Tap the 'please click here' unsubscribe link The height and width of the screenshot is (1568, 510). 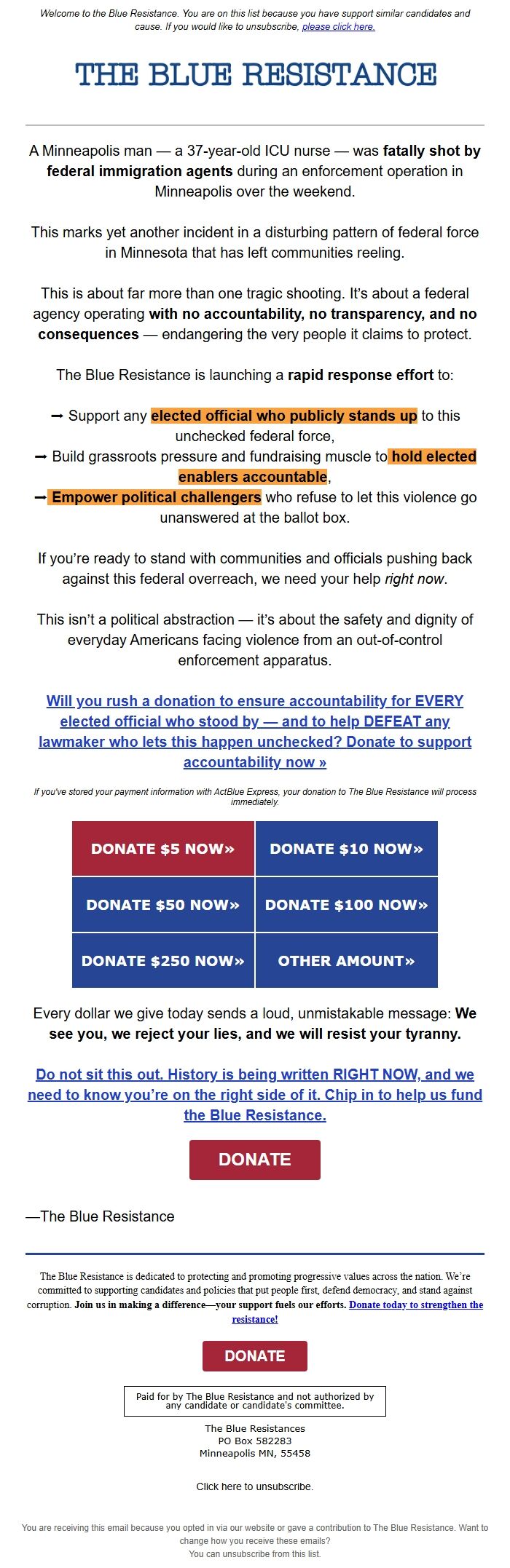tap(338, 27)
